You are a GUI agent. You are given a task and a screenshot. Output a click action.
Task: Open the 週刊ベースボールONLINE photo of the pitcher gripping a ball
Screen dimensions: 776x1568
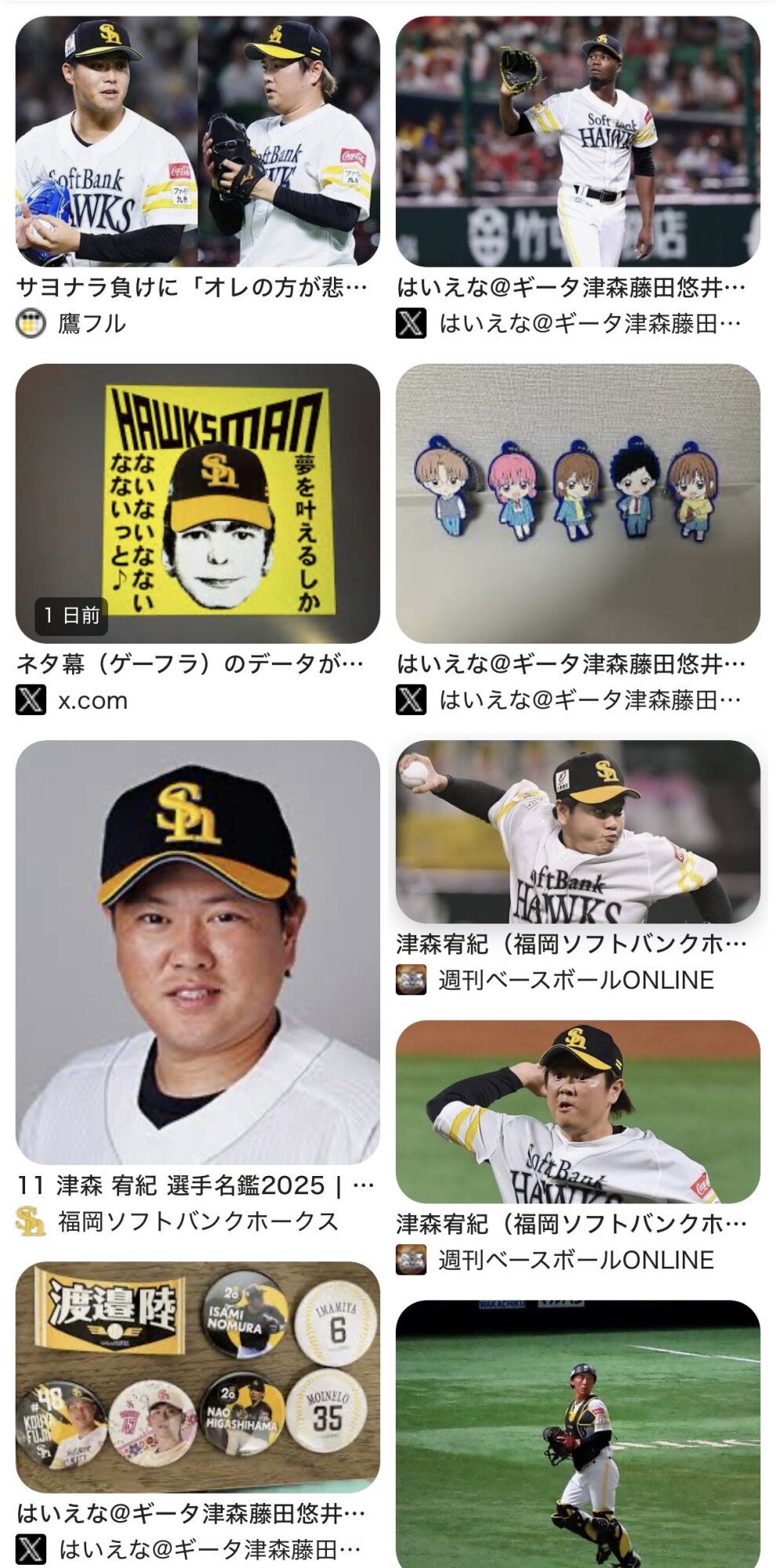tap(578, 832)
